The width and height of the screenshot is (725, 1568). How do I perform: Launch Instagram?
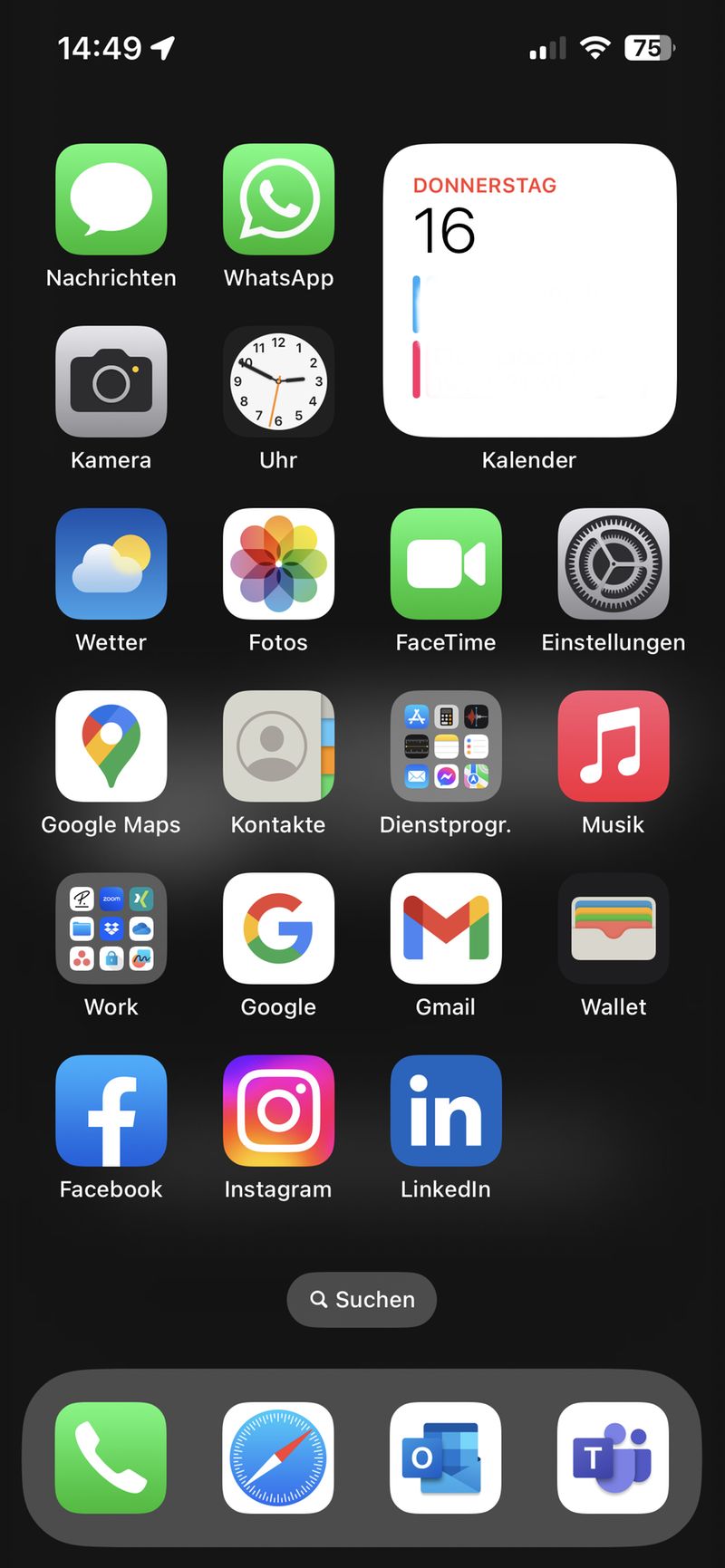[x=278, y=1110]
